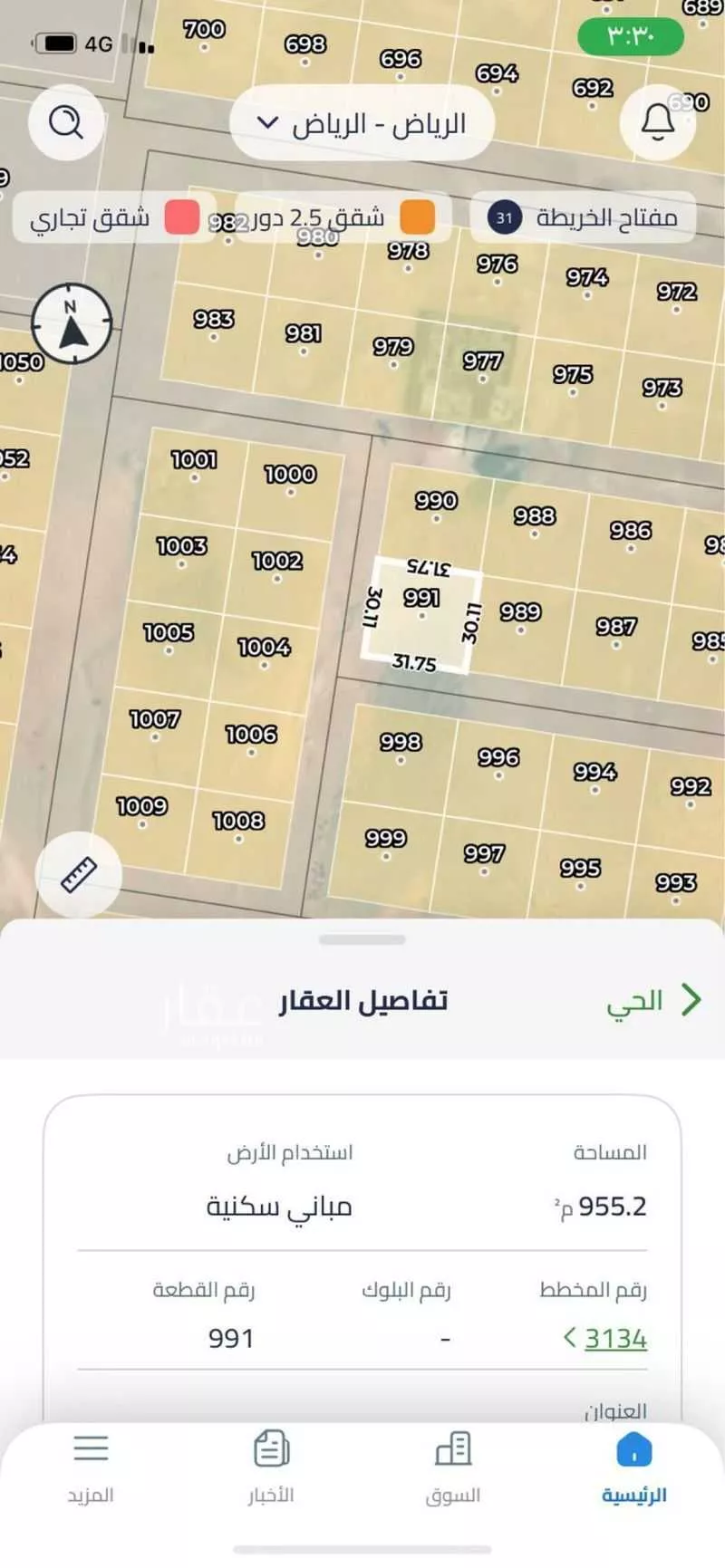
Task: Open the الرياض - الرياض city selector dropdown
Action: point(361,123)
